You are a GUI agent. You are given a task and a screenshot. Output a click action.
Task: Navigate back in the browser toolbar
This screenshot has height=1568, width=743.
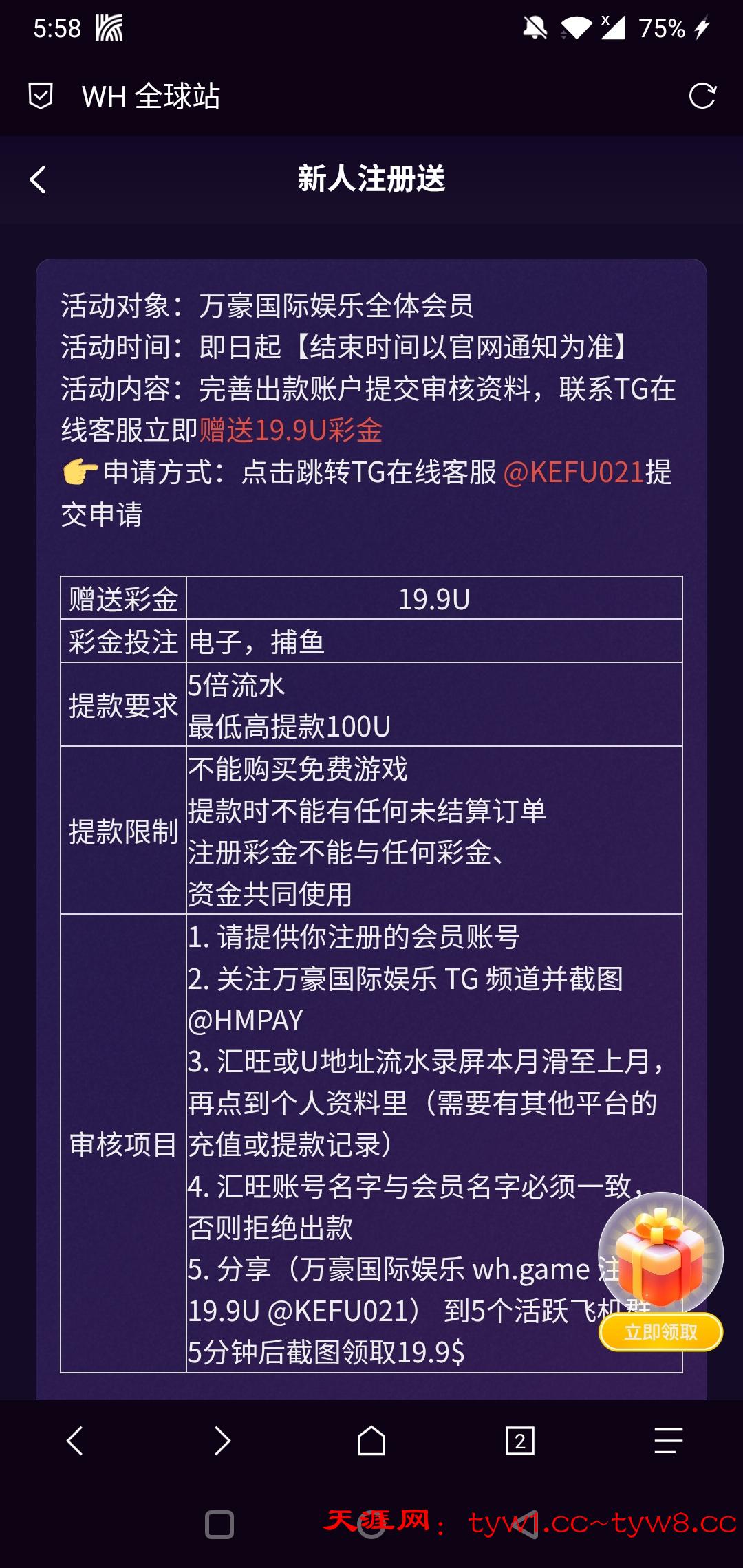74,1440
